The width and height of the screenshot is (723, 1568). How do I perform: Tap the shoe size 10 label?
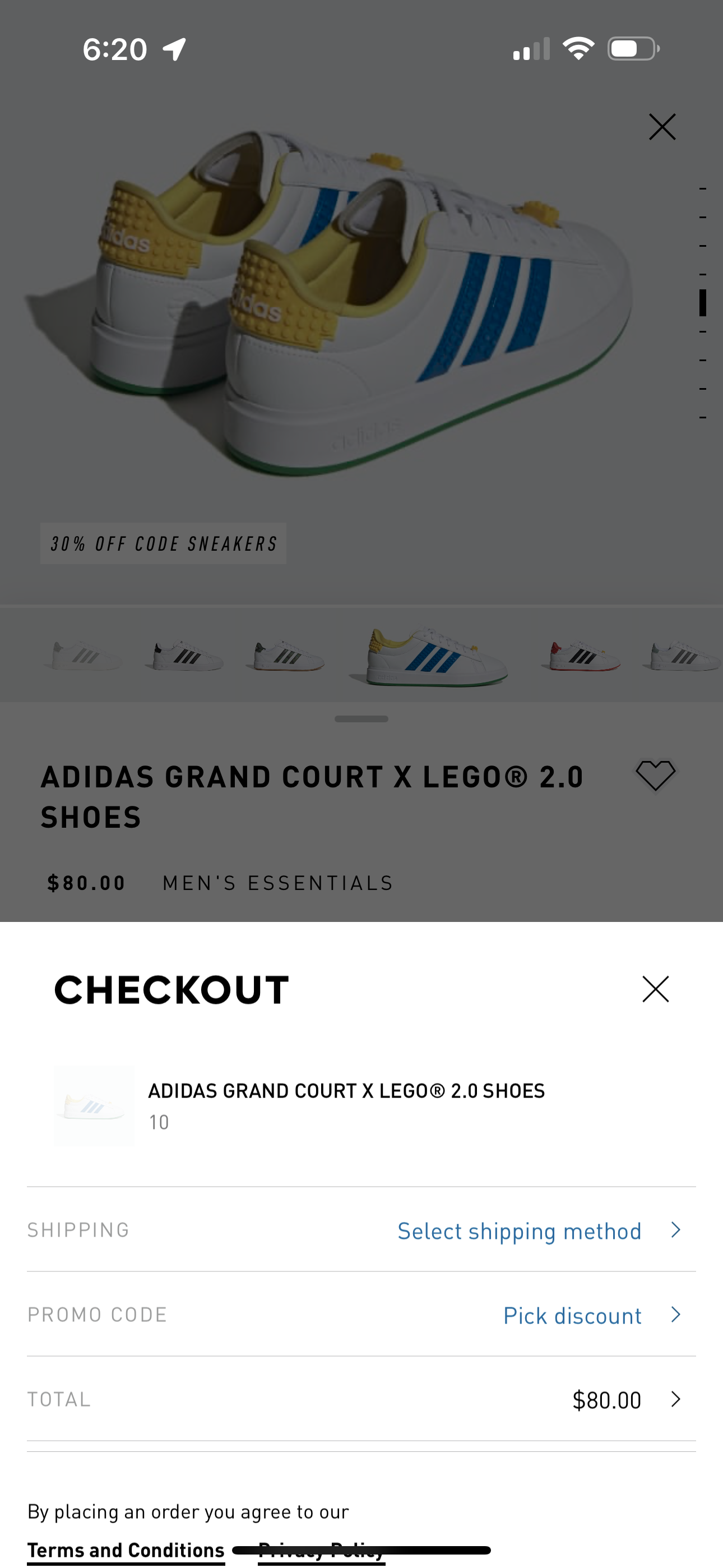159,1122
